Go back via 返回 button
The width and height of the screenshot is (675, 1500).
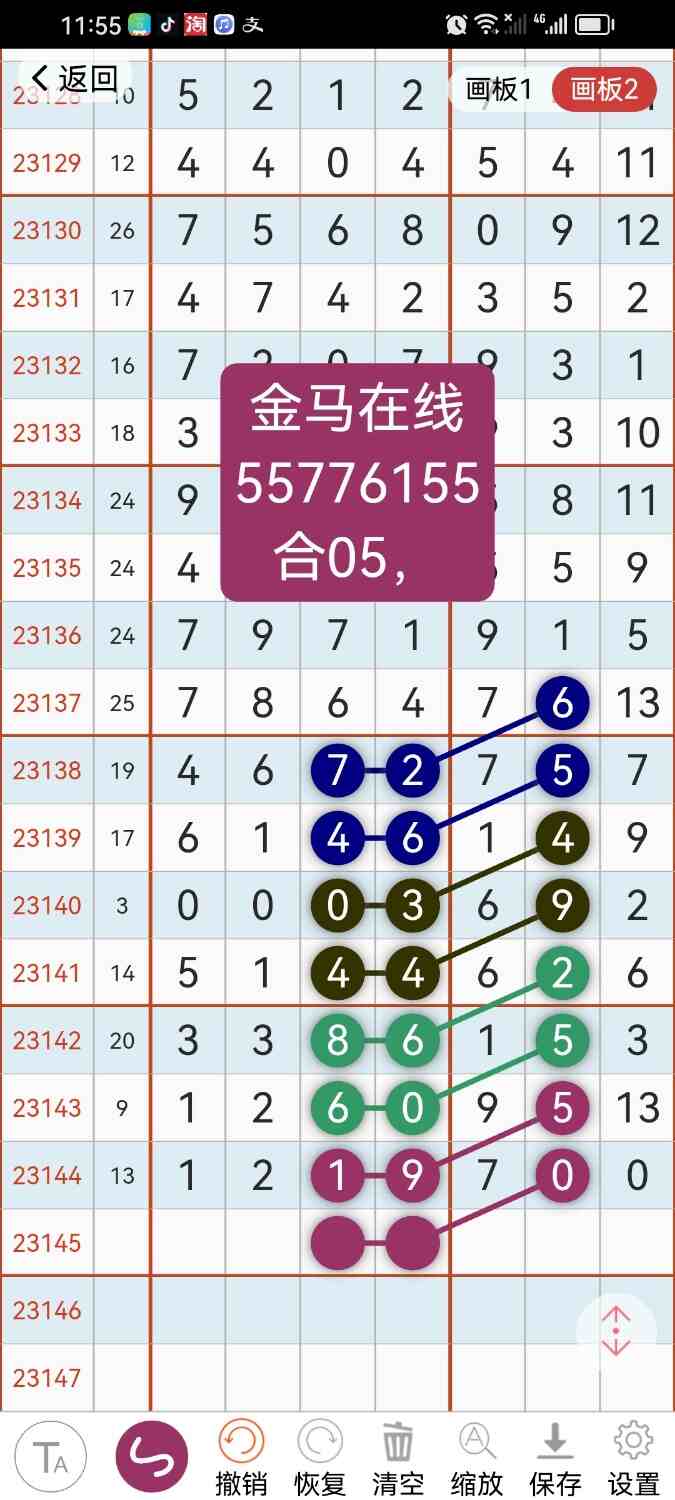click(x=76, y=78)
